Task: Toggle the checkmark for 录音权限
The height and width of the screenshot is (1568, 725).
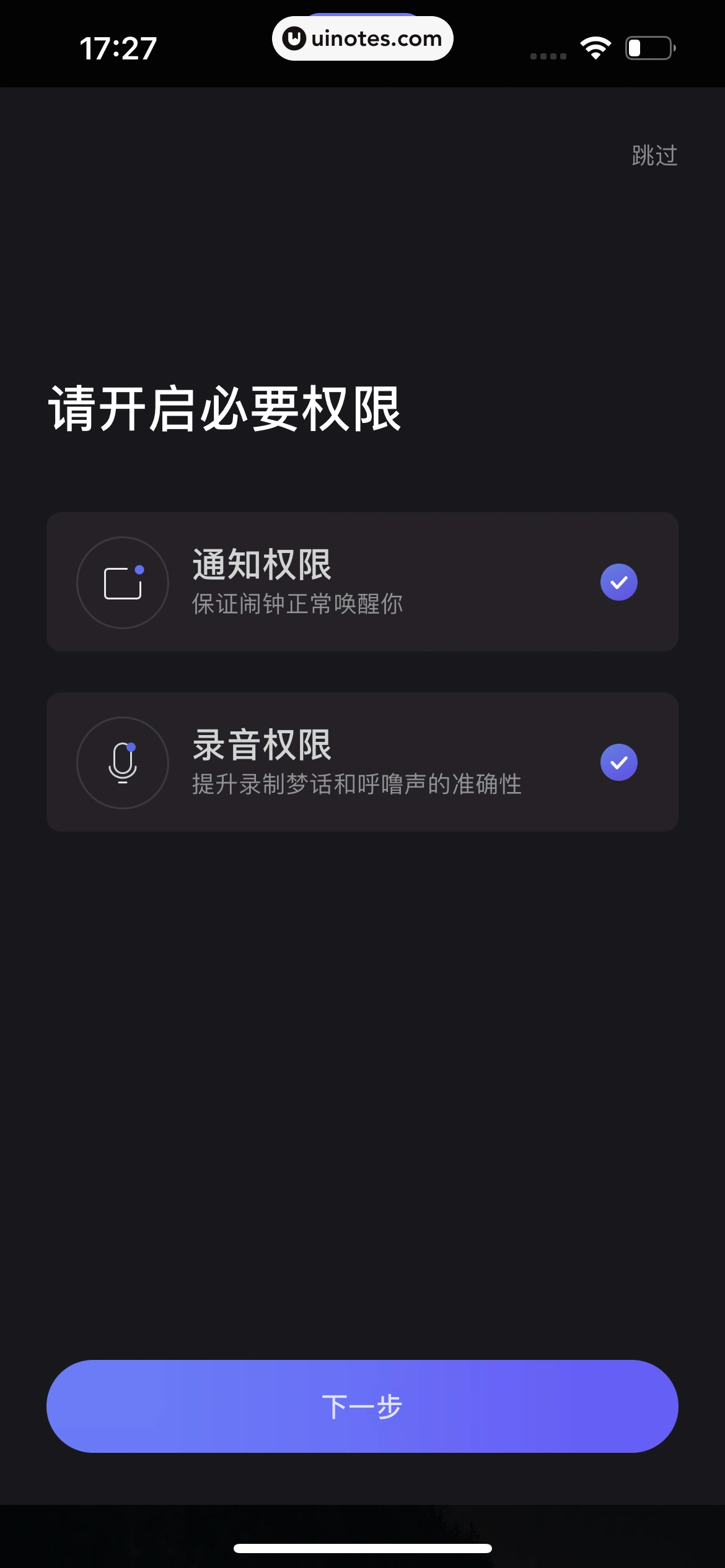Action: [x=618, y=762]
